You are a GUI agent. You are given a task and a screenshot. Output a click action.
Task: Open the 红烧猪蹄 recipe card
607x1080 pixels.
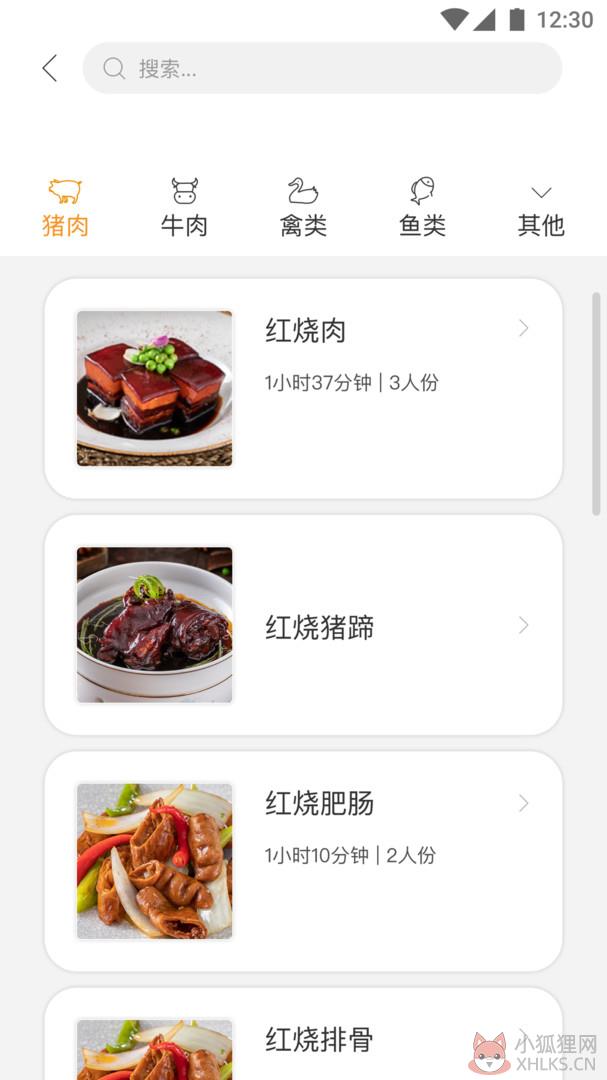point(303,625)
